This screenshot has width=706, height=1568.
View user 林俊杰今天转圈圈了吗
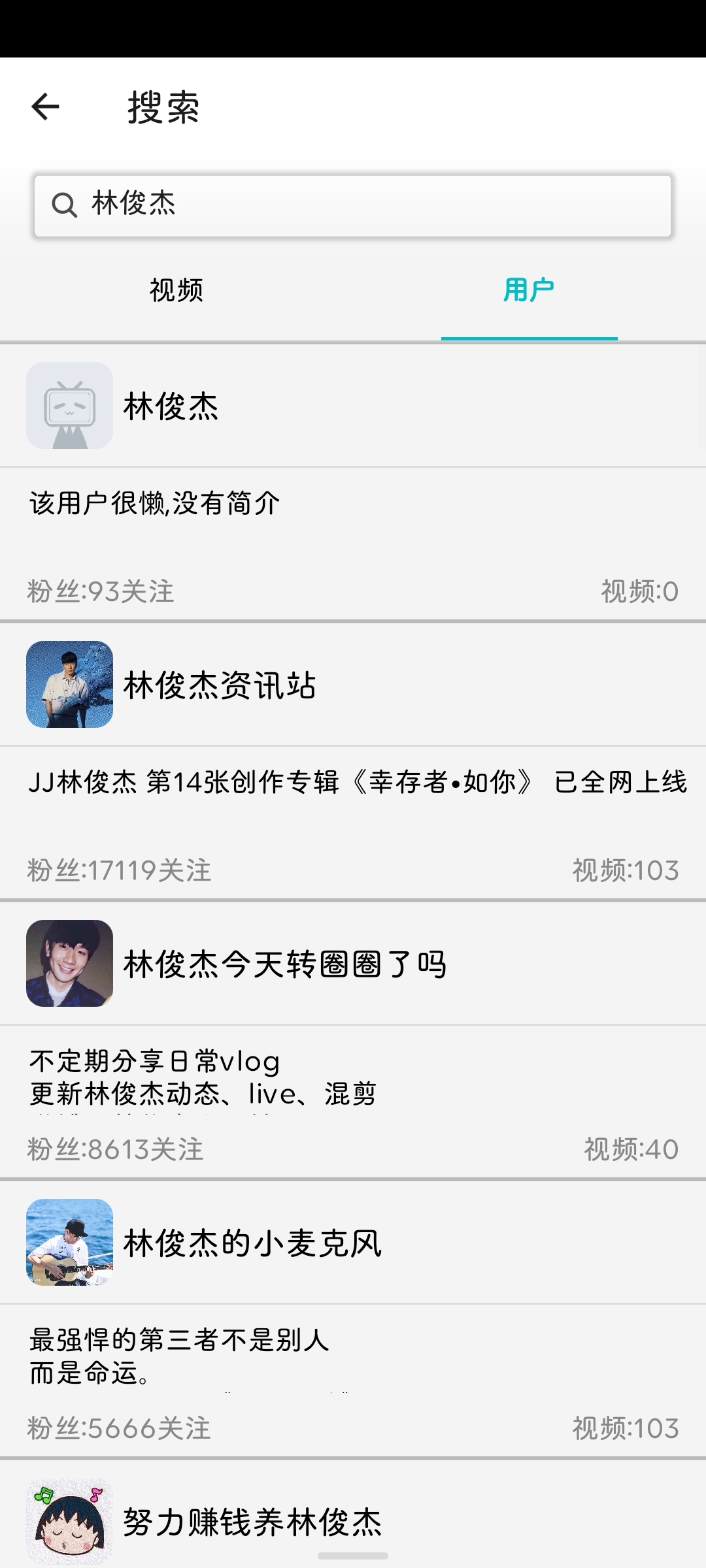coord(353,1040)
